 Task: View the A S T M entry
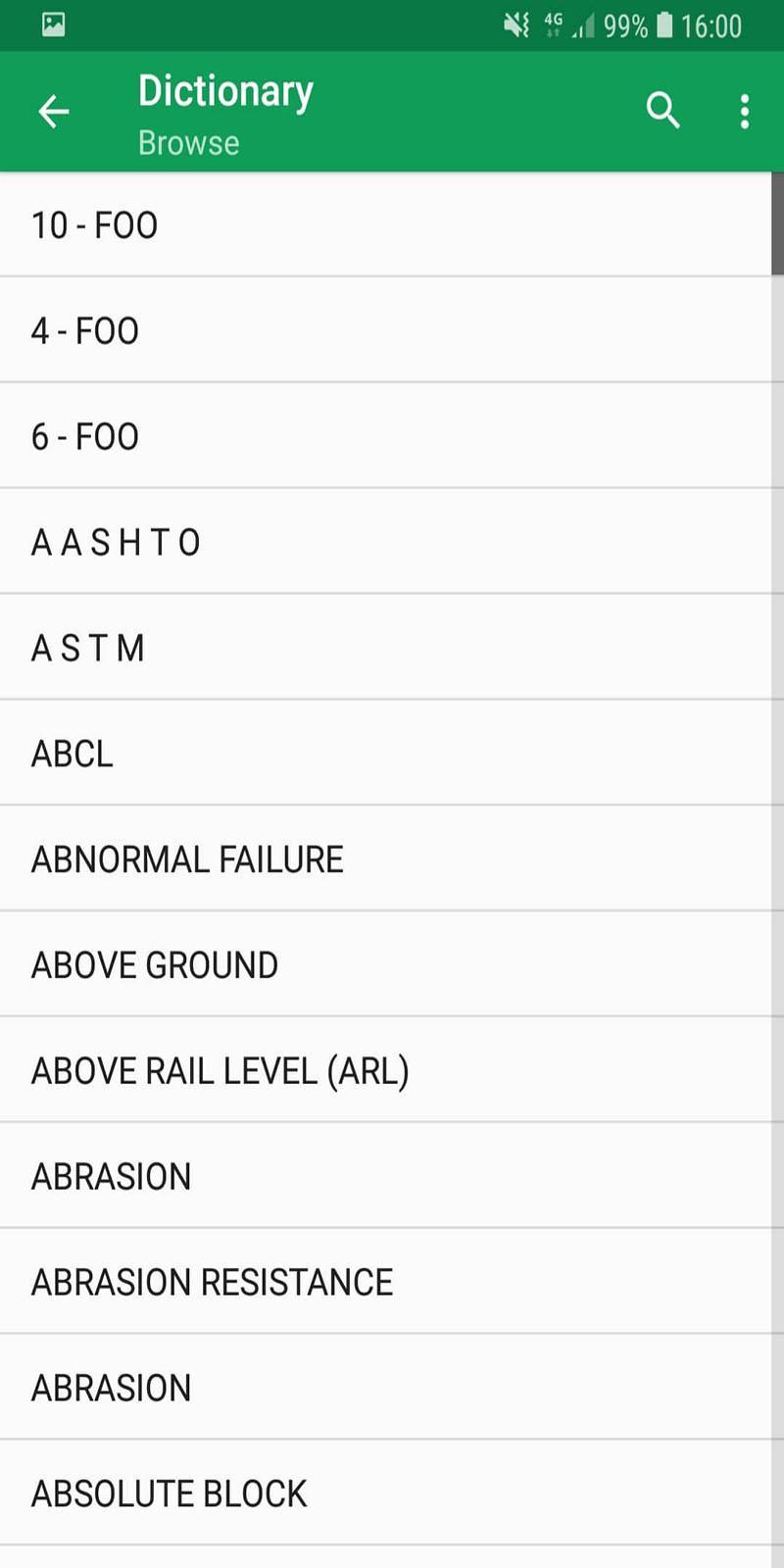pos(386,648)
